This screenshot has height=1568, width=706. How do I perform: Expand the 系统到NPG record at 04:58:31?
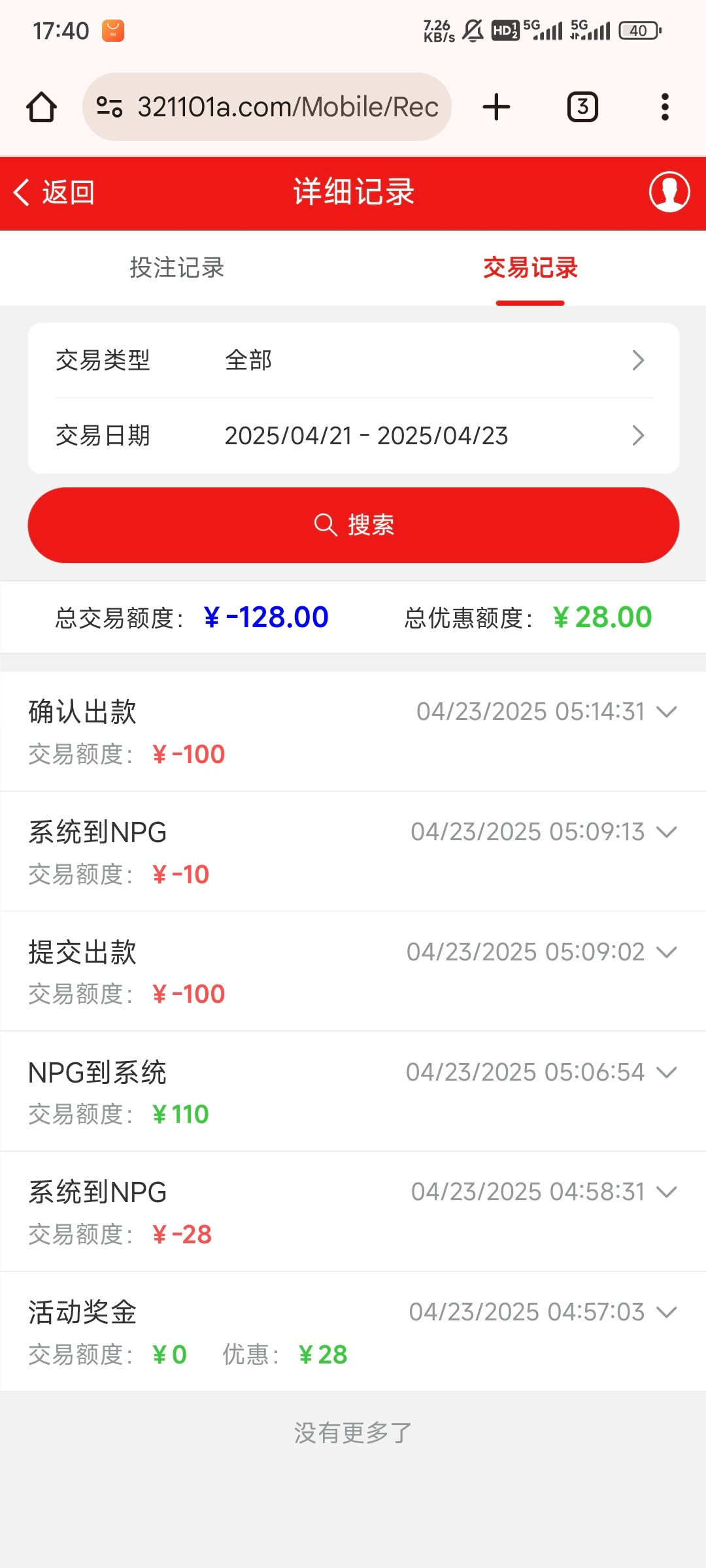point(353,1212)
